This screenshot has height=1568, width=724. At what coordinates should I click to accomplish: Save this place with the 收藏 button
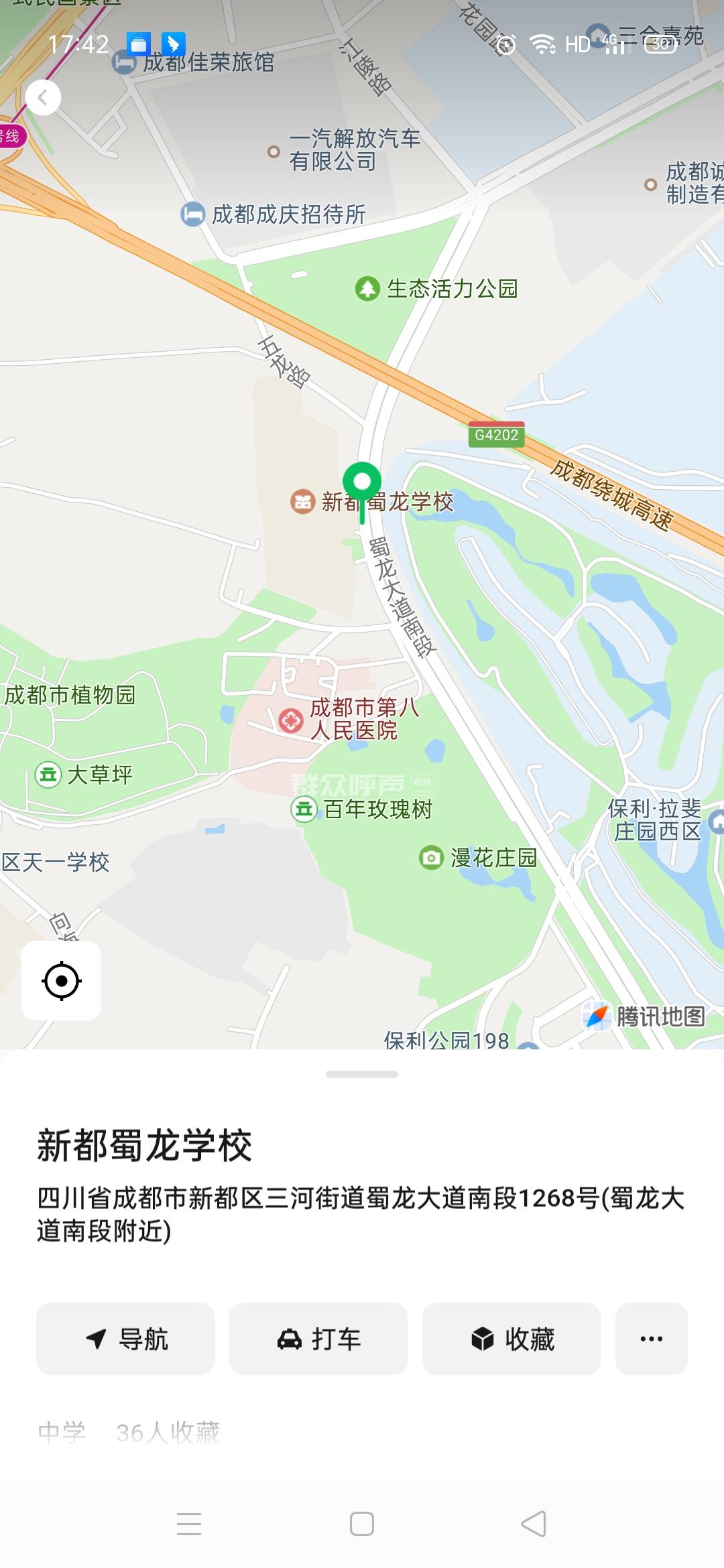(511, 1339)
